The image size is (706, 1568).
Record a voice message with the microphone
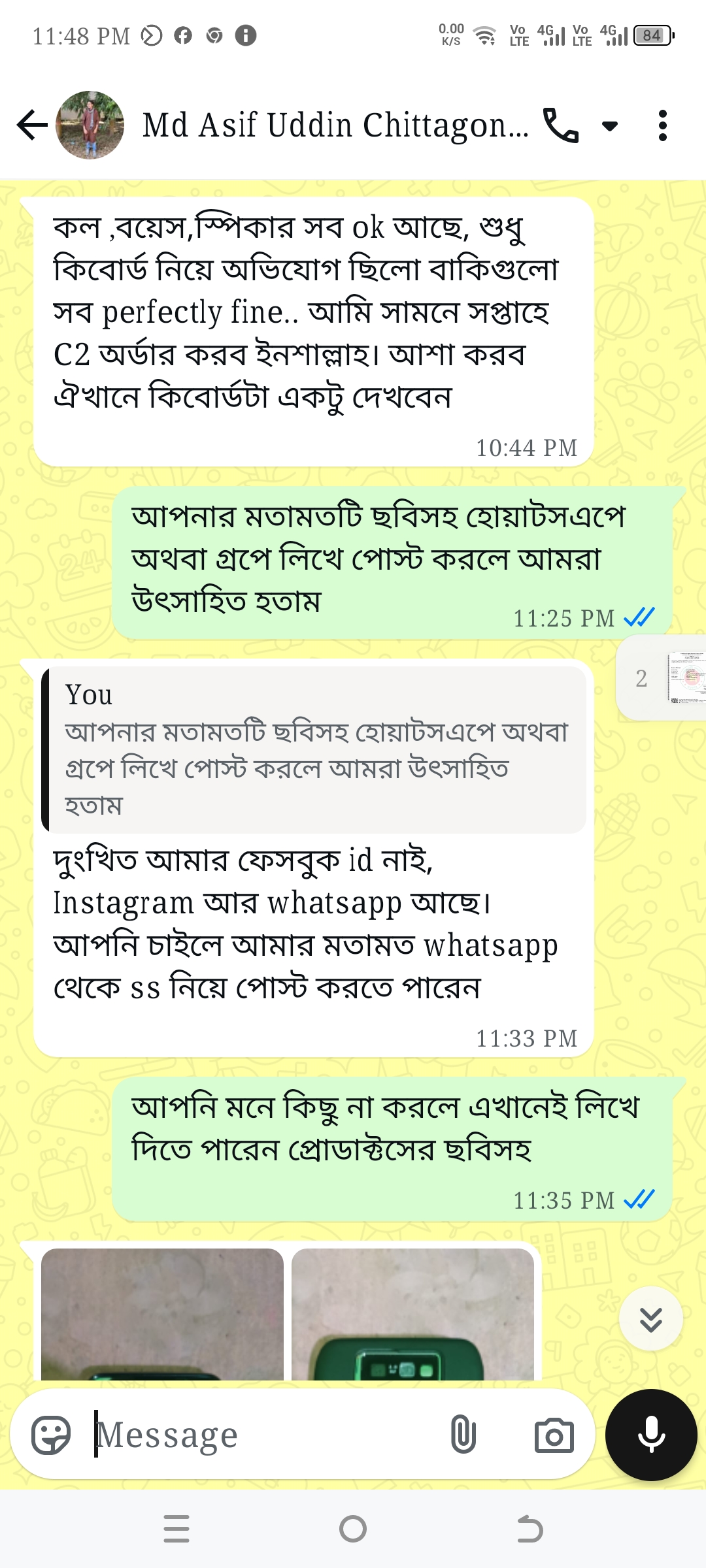coord(651,1435)
